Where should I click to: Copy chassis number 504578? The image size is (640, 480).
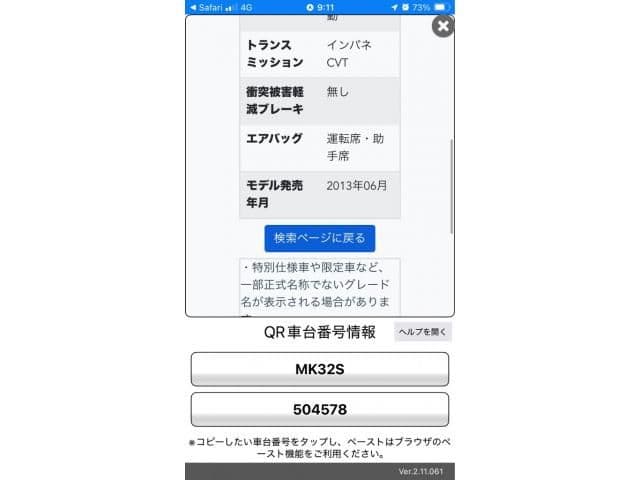tap(320, 409)
